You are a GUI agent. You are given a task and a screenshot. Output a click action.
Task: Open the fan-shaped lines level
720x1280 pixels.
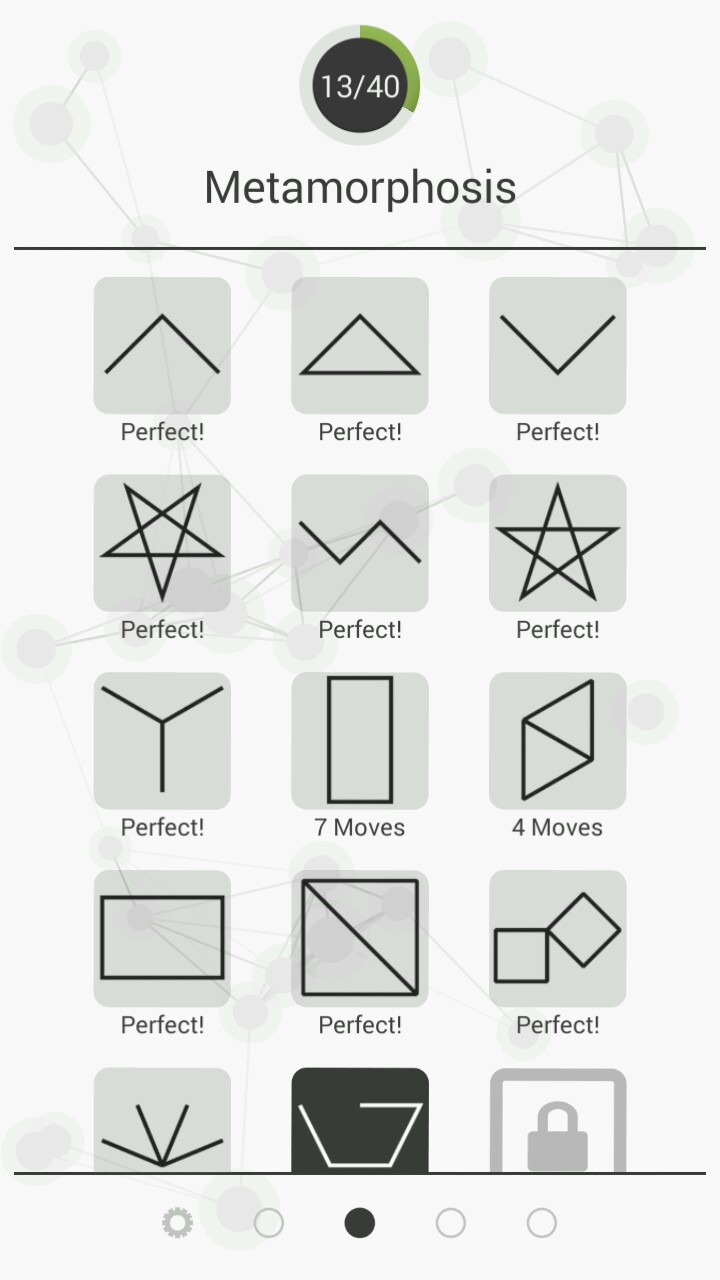point(162,1120)
